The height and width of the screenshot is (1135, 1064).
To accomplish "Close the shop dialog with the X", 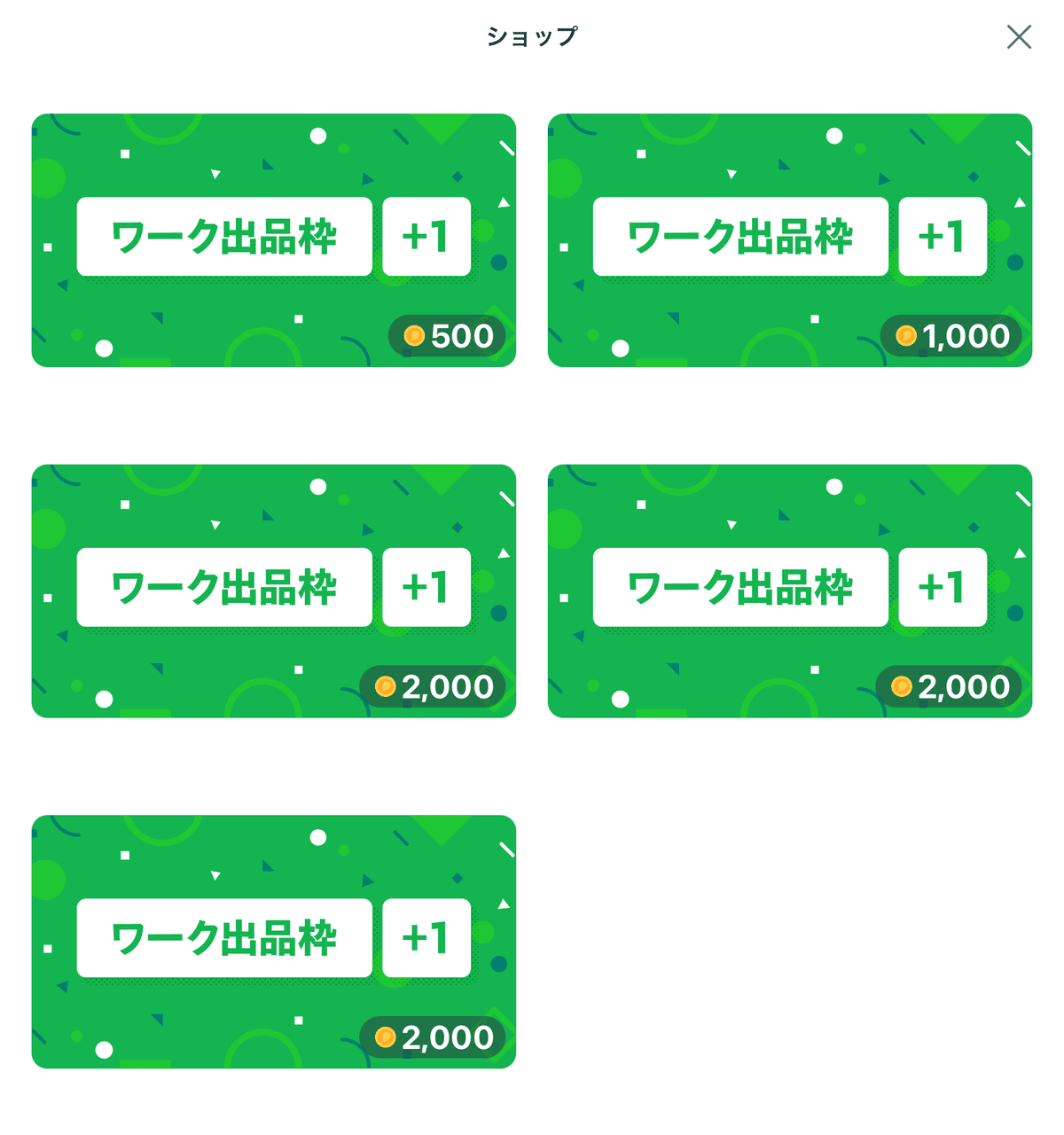I will click(x=1018, y=37).
